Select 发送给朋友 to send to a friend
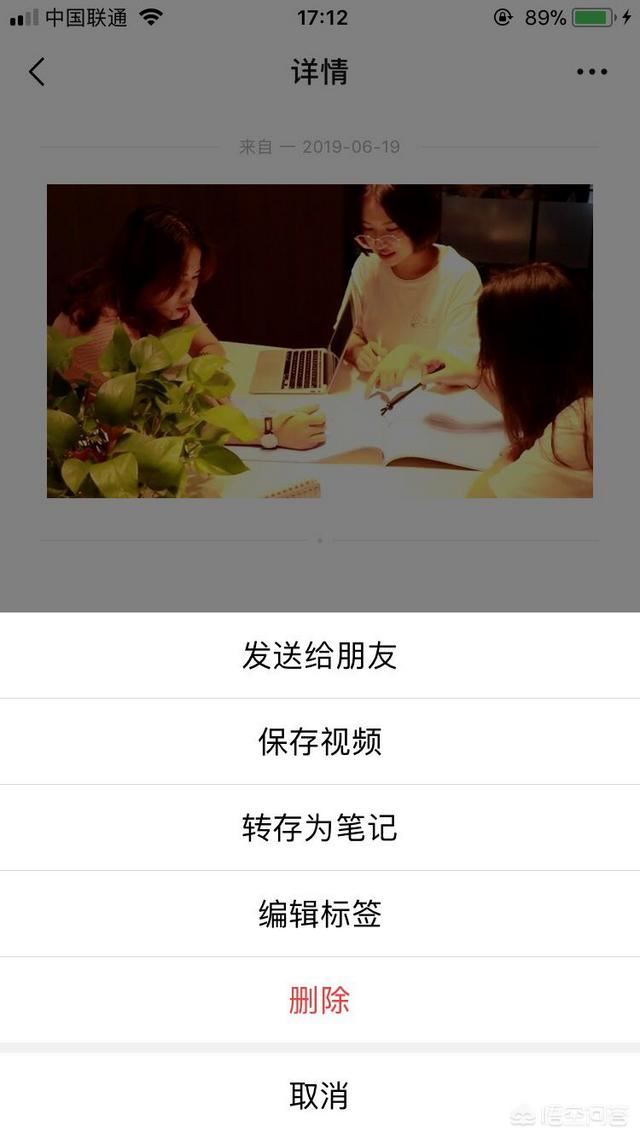640x1138 pixels. pos(320,656)
